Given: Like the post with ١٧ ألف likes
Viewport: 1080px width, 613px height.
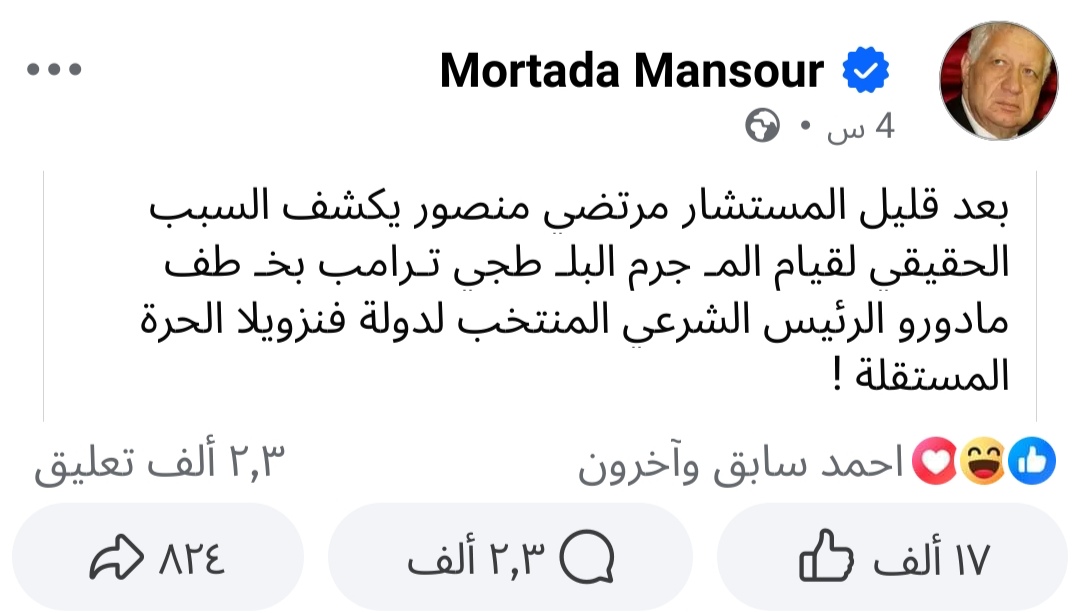Looking at the screenshot, I should [x=892, y=560].
